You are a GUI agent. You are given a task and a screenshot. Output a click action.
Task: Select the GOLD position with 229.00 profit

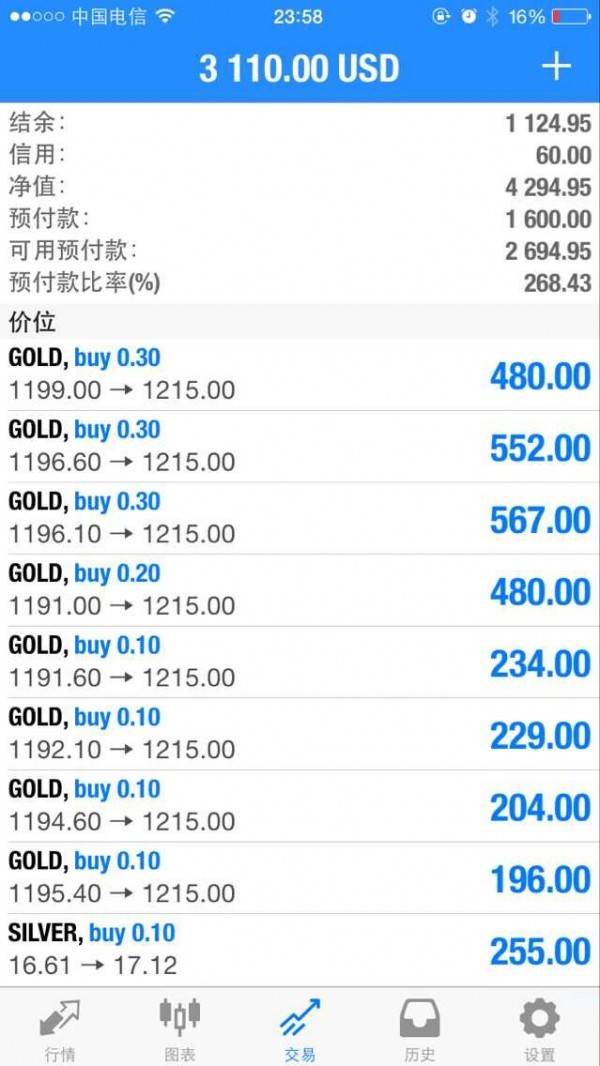pos(300,734)
